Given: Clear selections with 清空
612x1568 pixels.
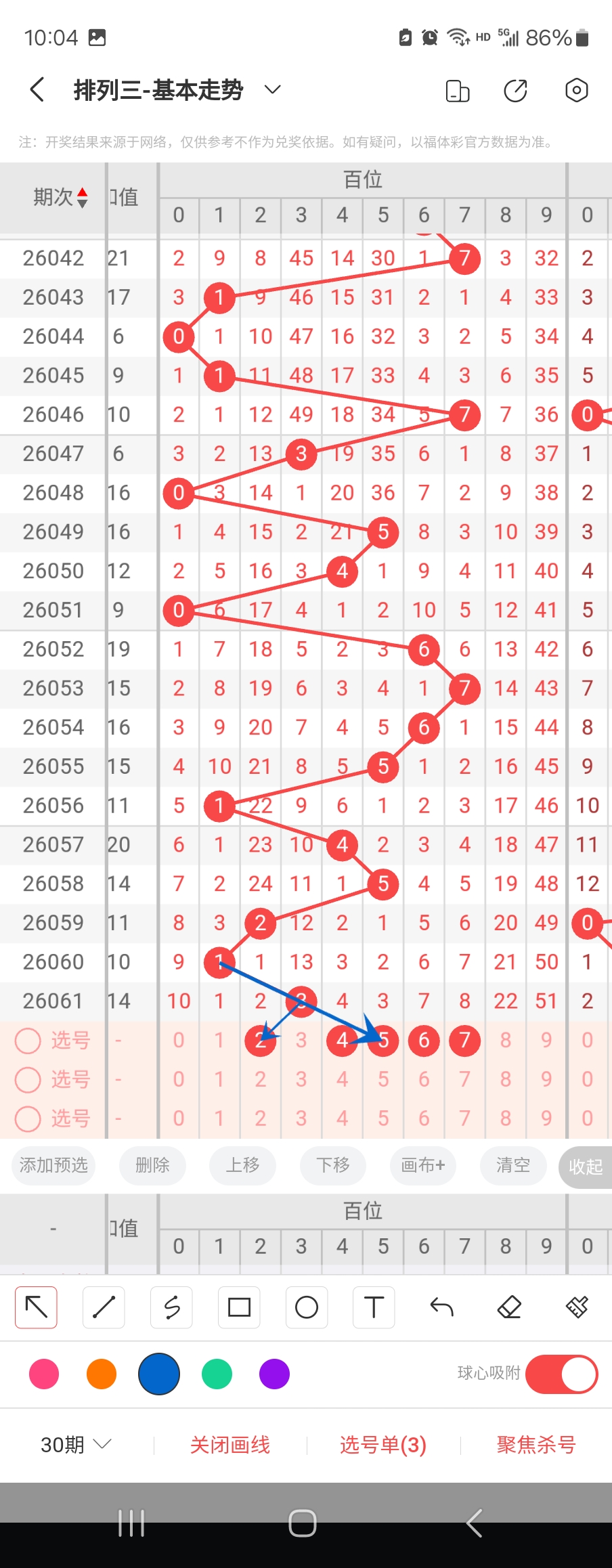Looking at the screenshot, I should (512, 1165).
